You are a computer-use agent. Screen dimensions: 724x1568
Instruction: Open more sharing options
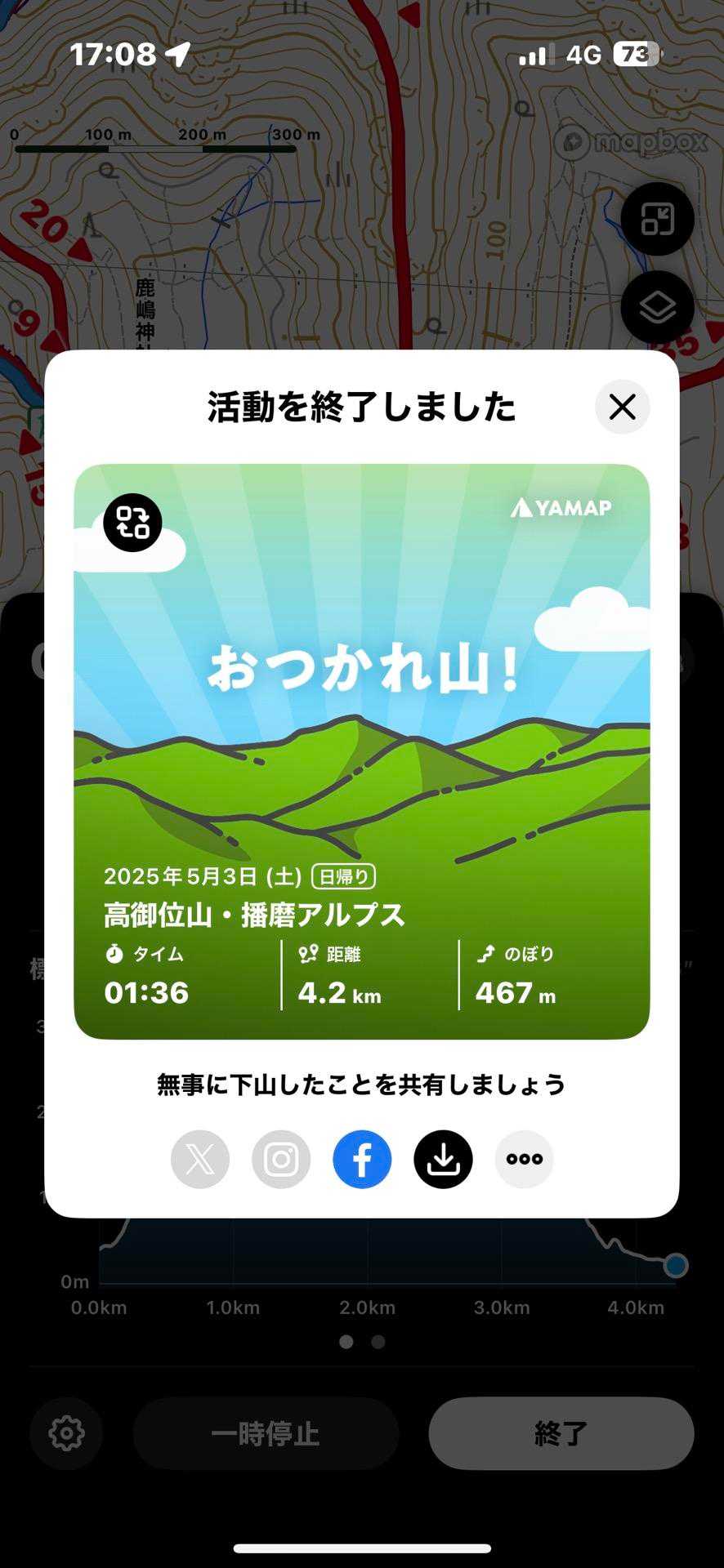click(x=524, y=1159)
